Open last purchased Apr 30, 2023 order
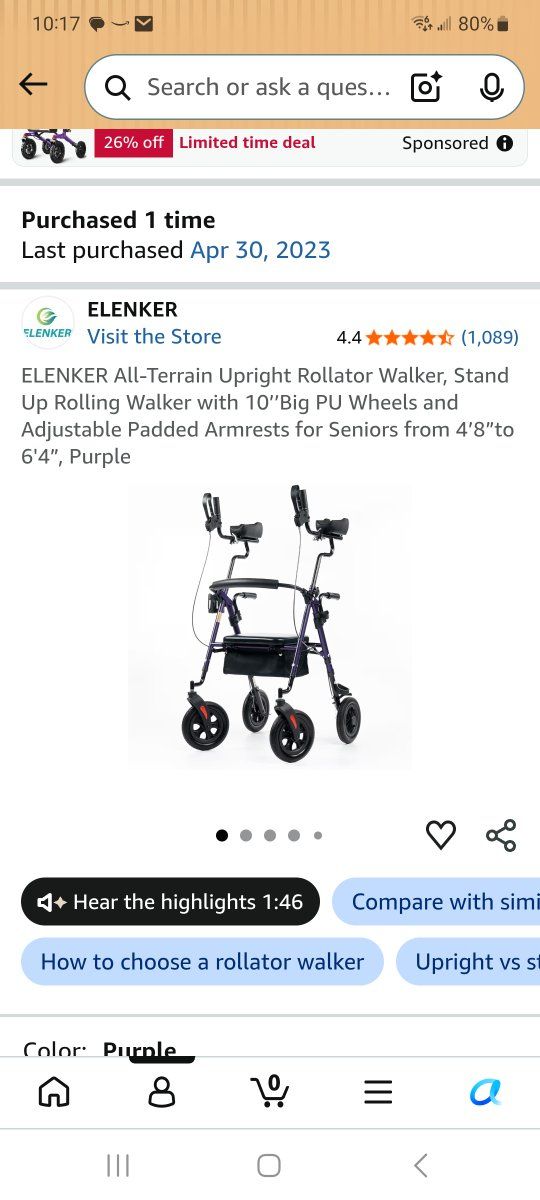 tap(260, 250)
